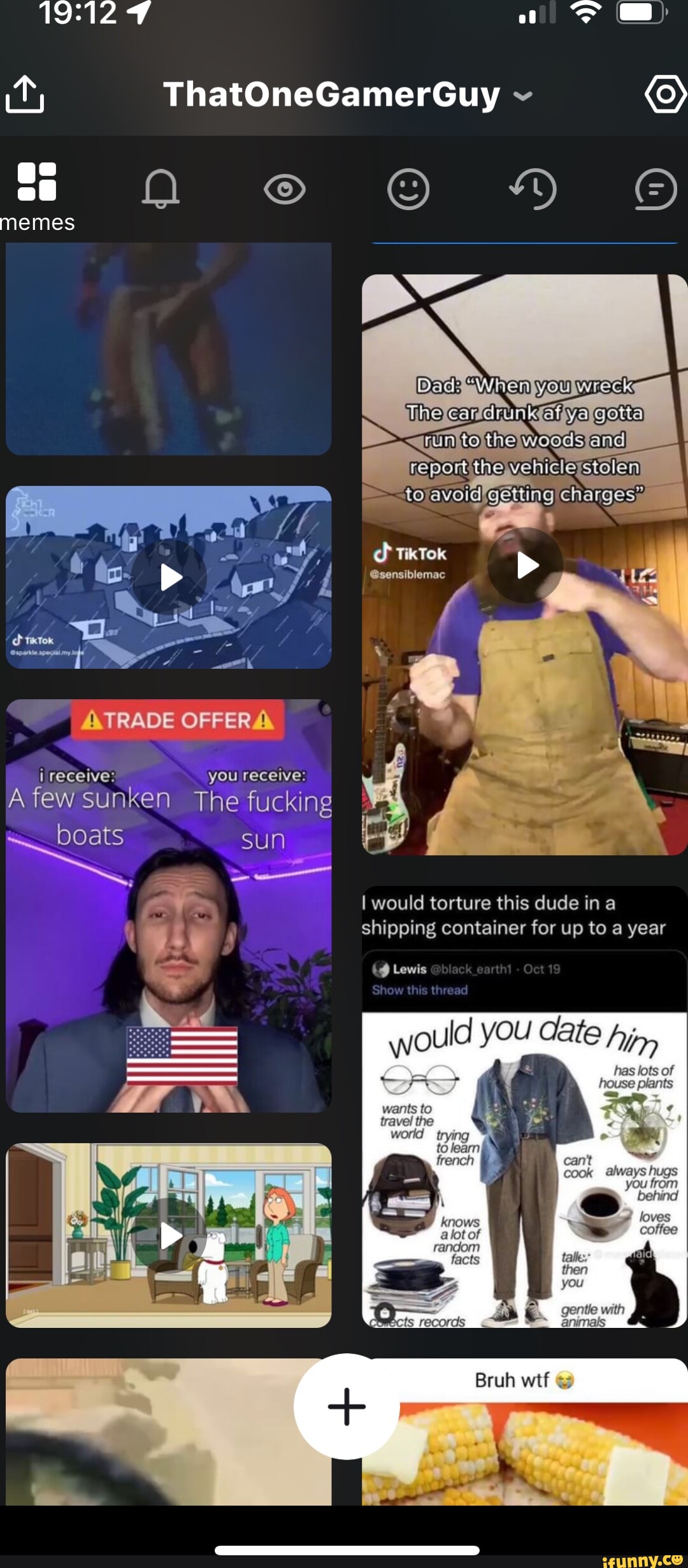
Task: Open the notifications bell tab
Action: coord(161,189)
